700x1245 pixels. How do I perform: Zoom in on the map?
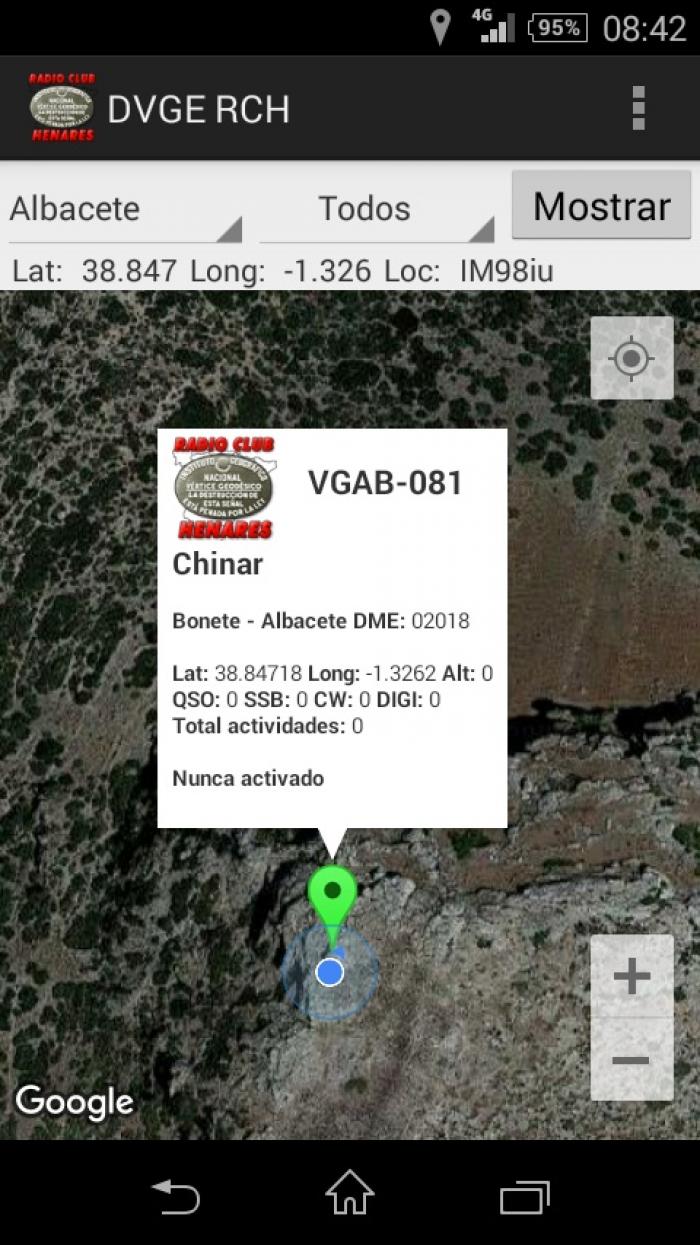[x=631, y=976]
